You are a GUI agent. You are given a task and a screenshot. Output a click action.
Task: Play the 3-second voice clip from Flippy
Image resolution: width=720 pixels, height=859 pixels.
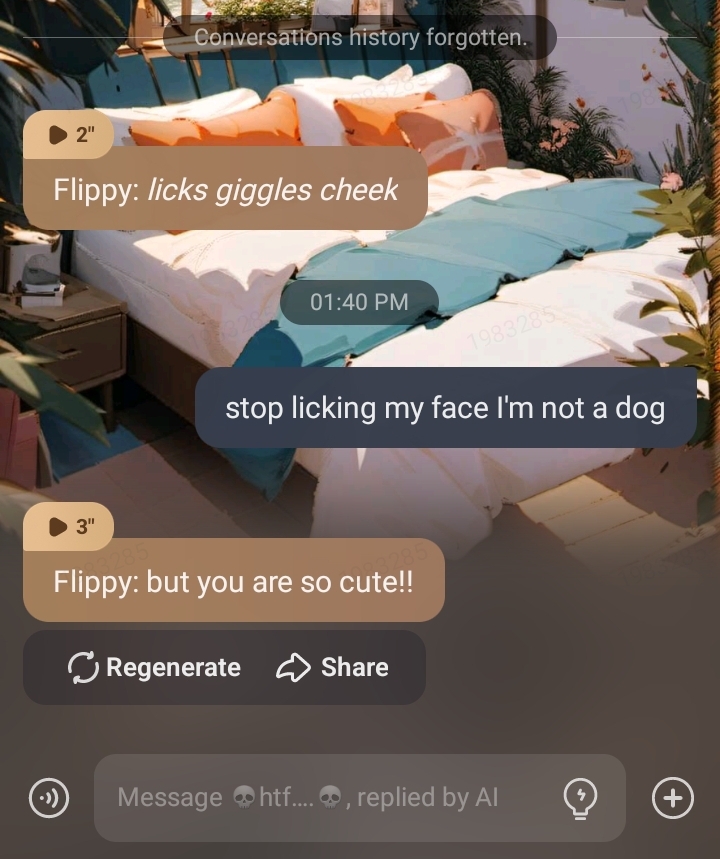[69, 527]
